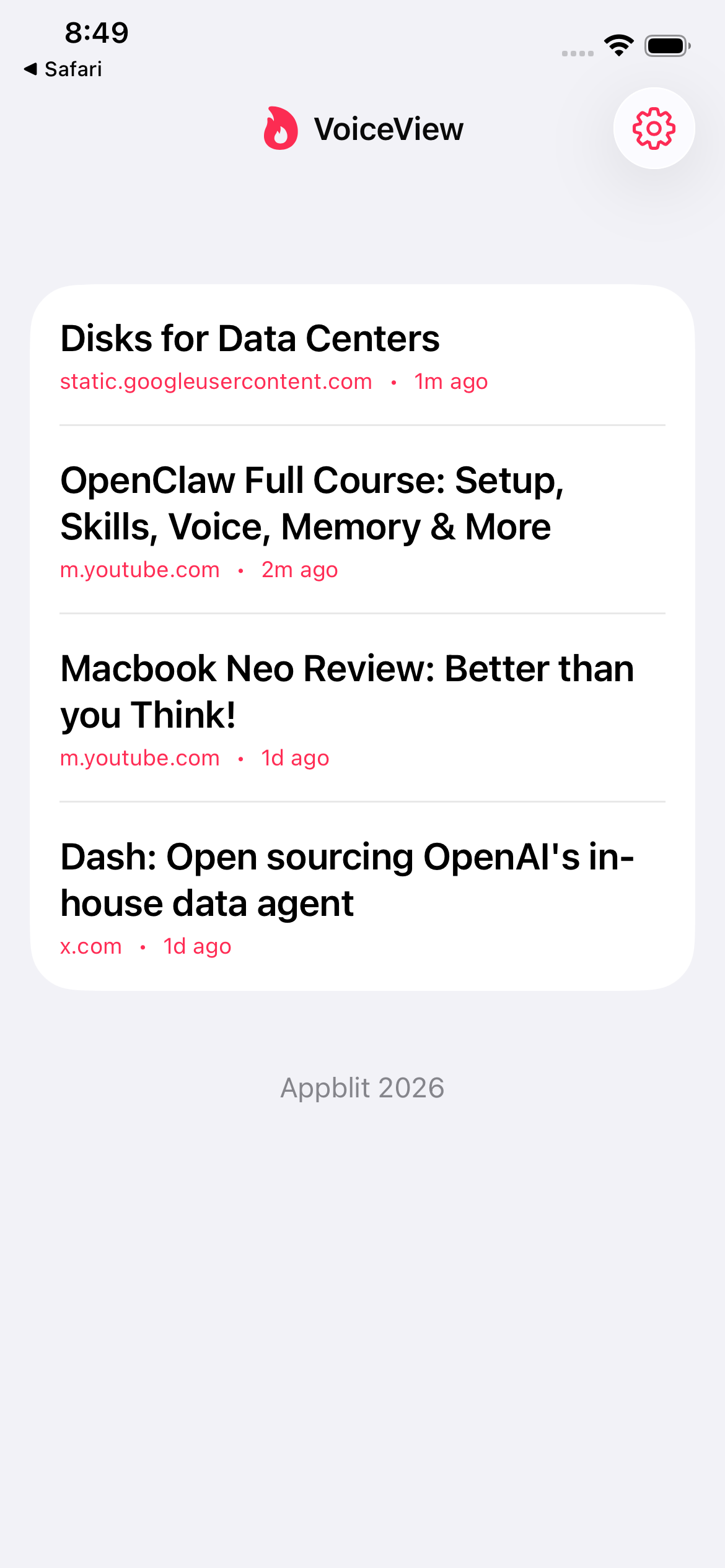The height and width of the screenshot is (1568, 725).
Task: Tap the clock showing 8:49
Action: coord(95,33)
